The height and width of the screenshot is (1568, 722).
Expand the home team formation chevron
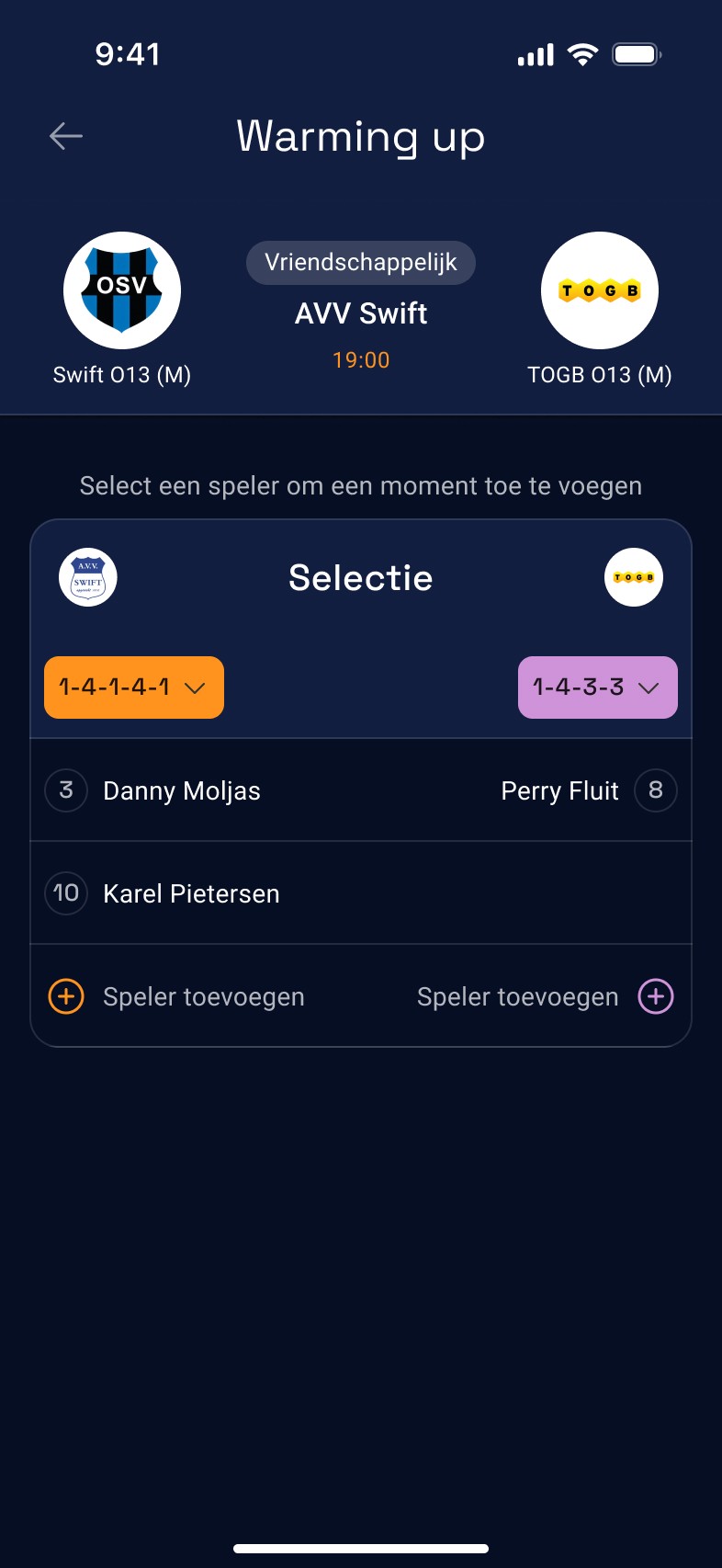[197, 687]
